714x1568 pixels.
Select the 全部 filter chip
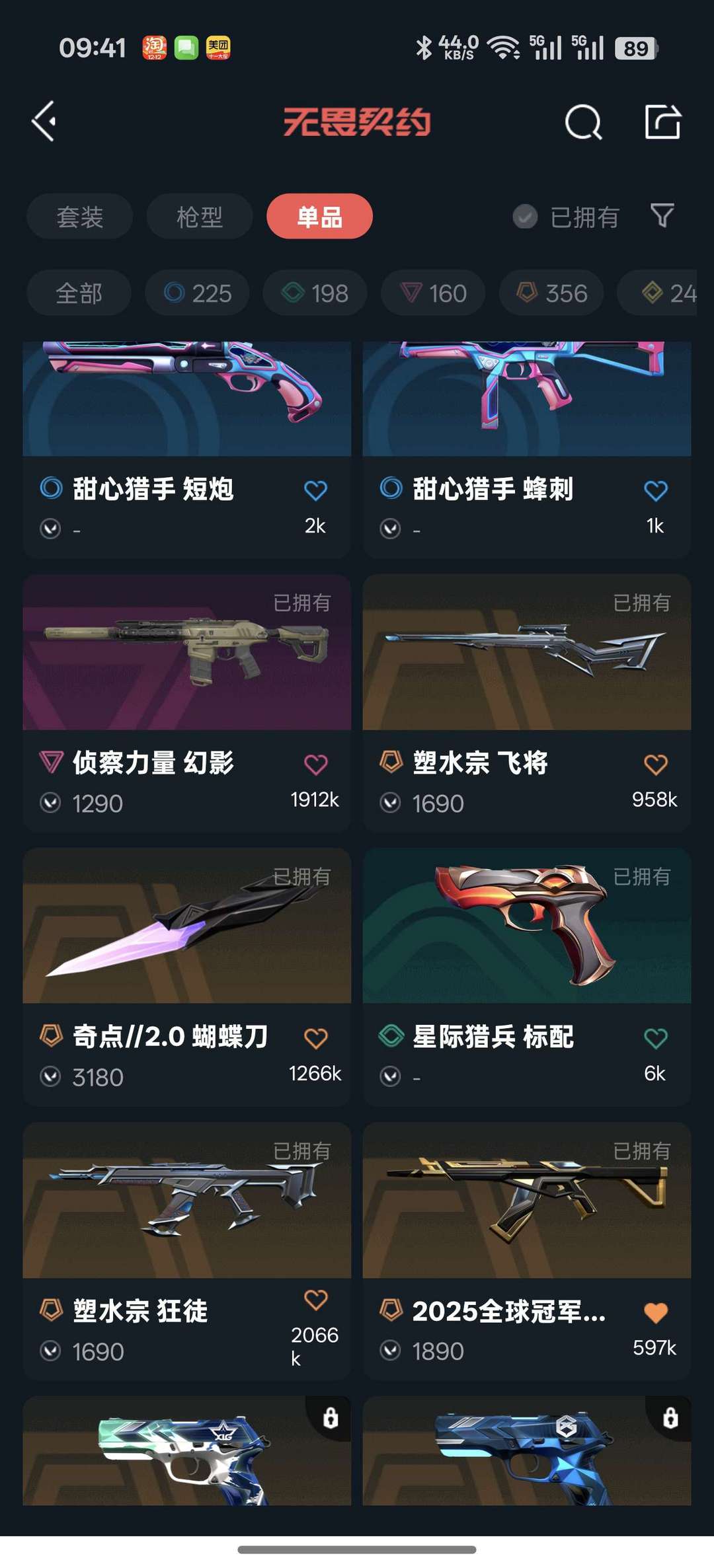pyautogui.click(x=79, y=293)
